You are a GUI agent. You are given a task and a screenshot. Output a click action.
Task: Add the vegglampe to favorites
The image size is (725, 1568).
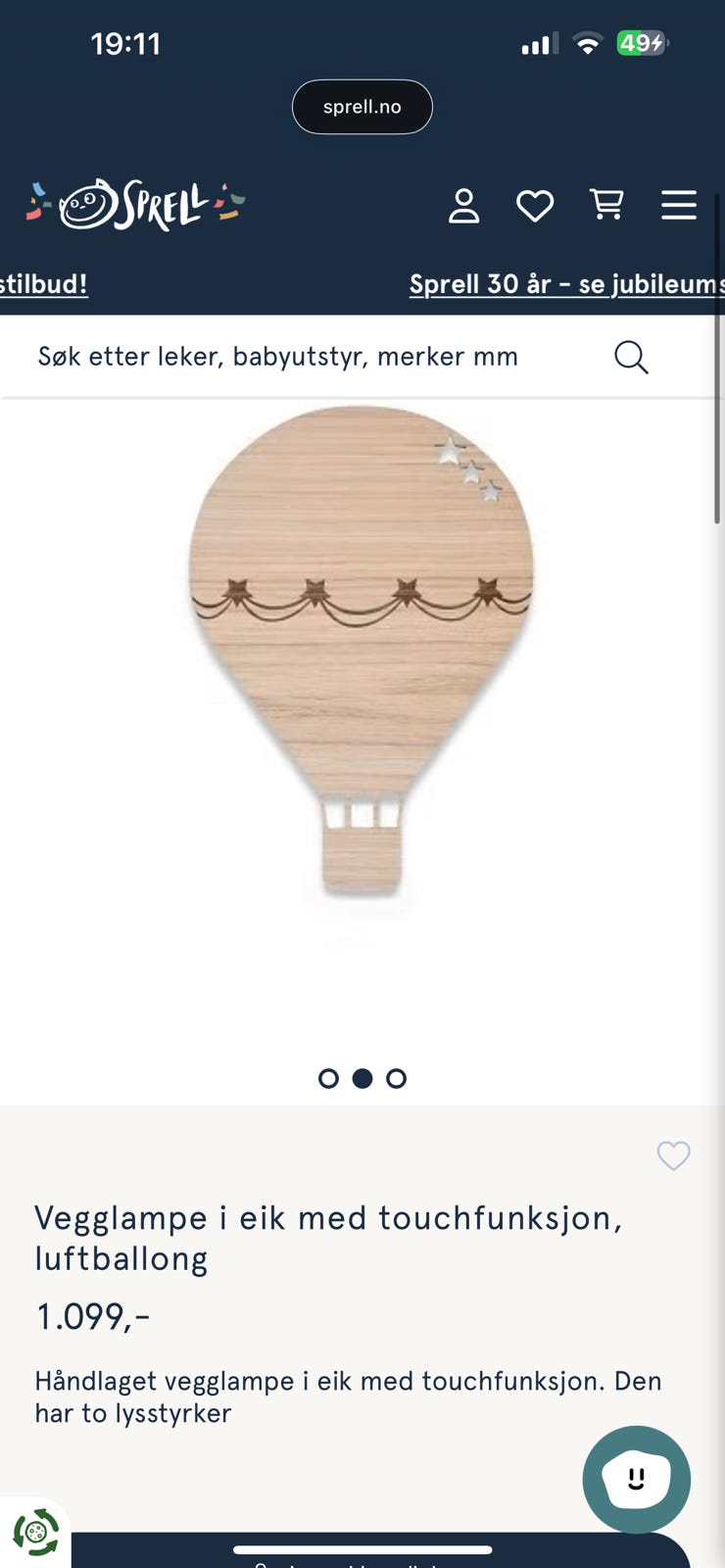tap(673, 1155)
